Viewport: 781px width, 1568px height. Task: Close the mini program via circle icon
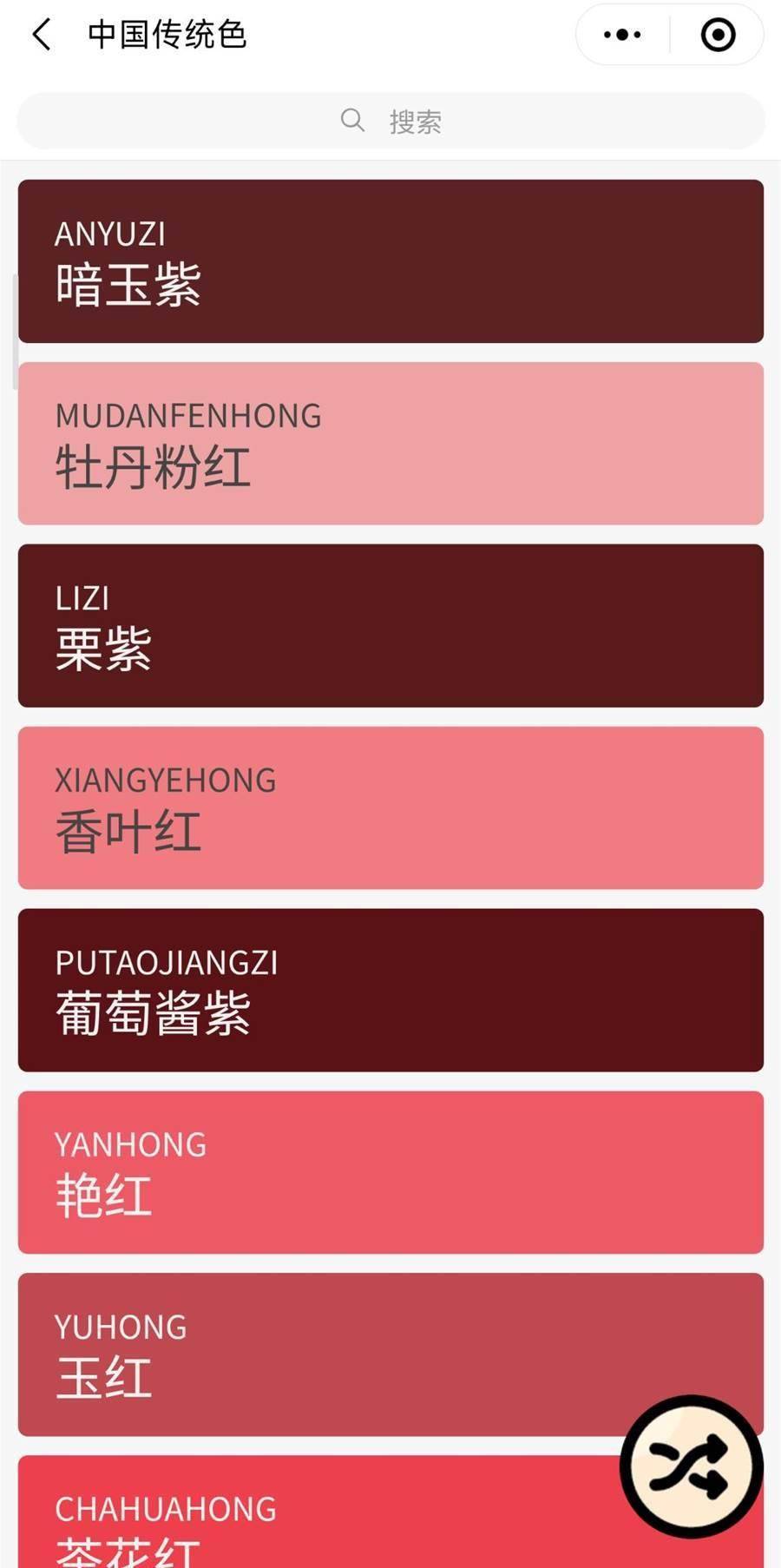[x=718, y=35]
